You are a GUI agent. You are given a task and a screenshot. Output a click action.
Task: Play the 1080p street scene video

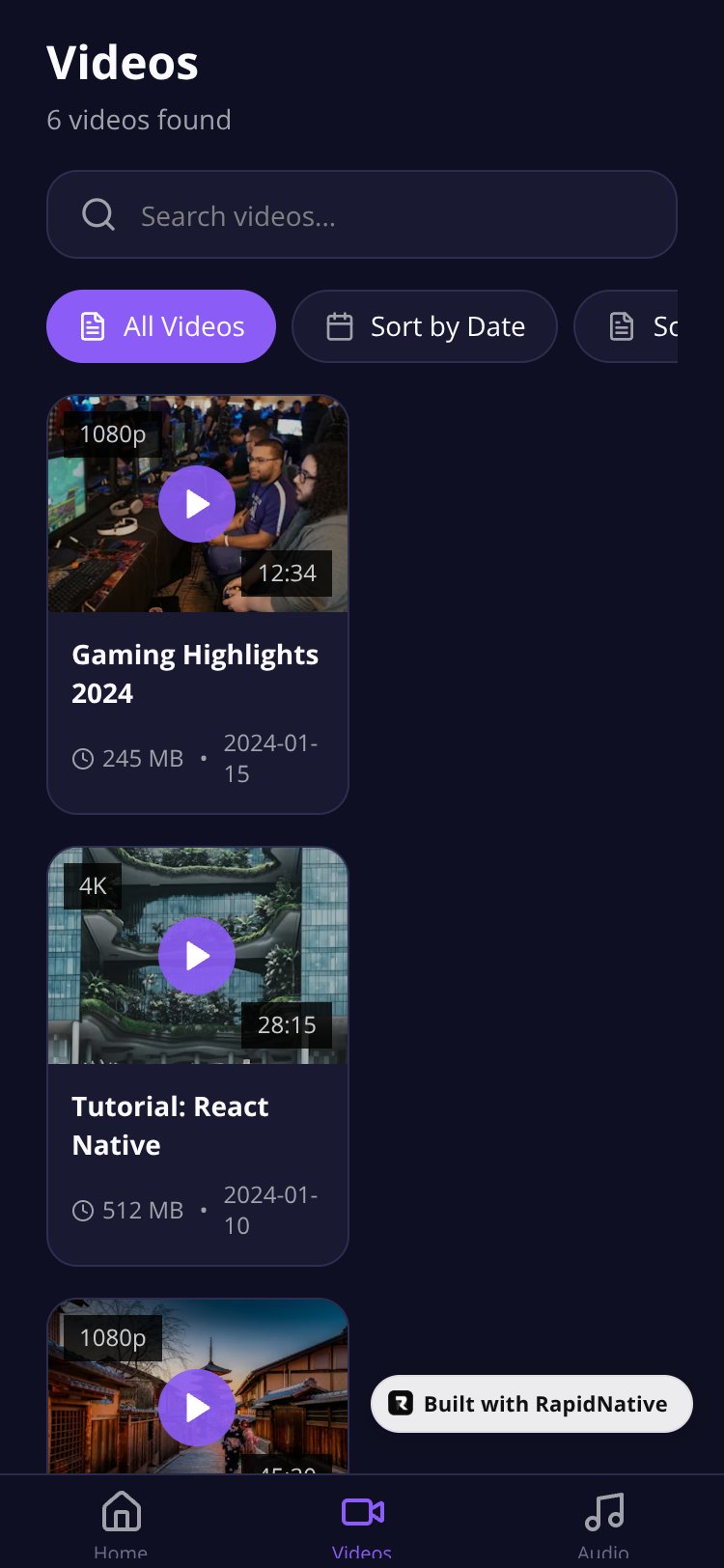197,1408
